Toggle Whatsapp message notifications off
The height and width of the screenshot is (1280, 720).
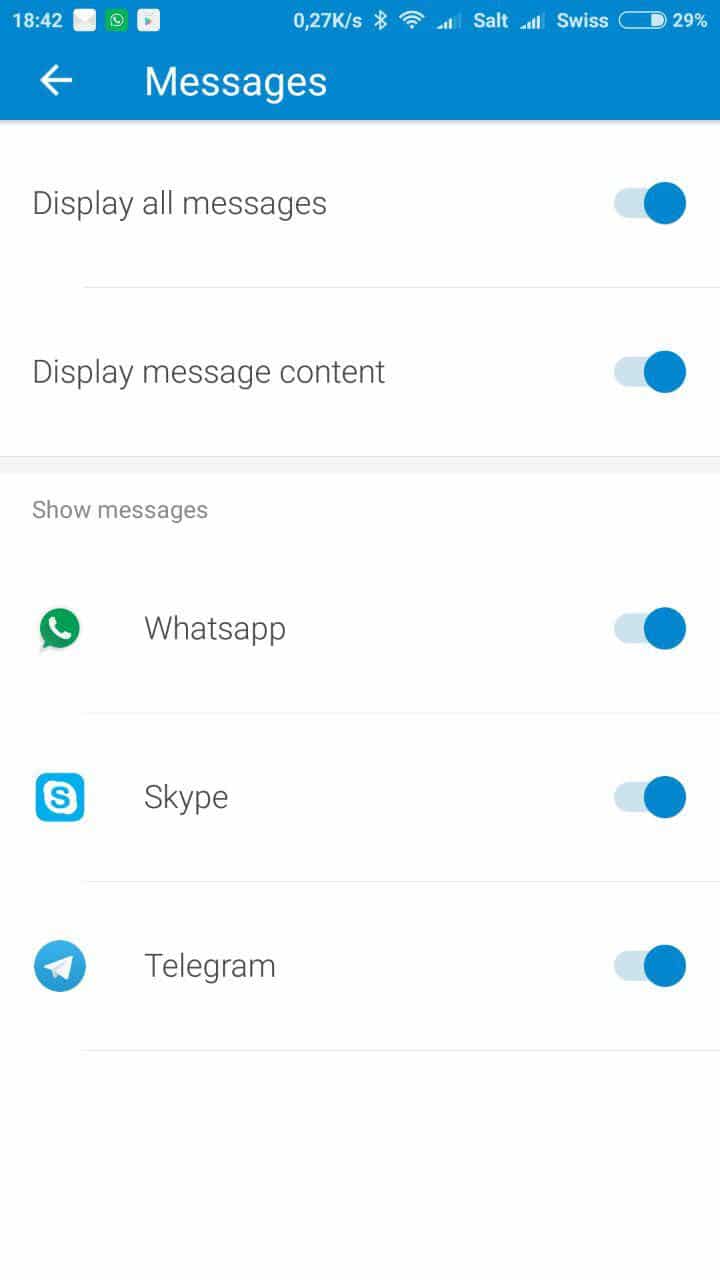click(650, 629)
